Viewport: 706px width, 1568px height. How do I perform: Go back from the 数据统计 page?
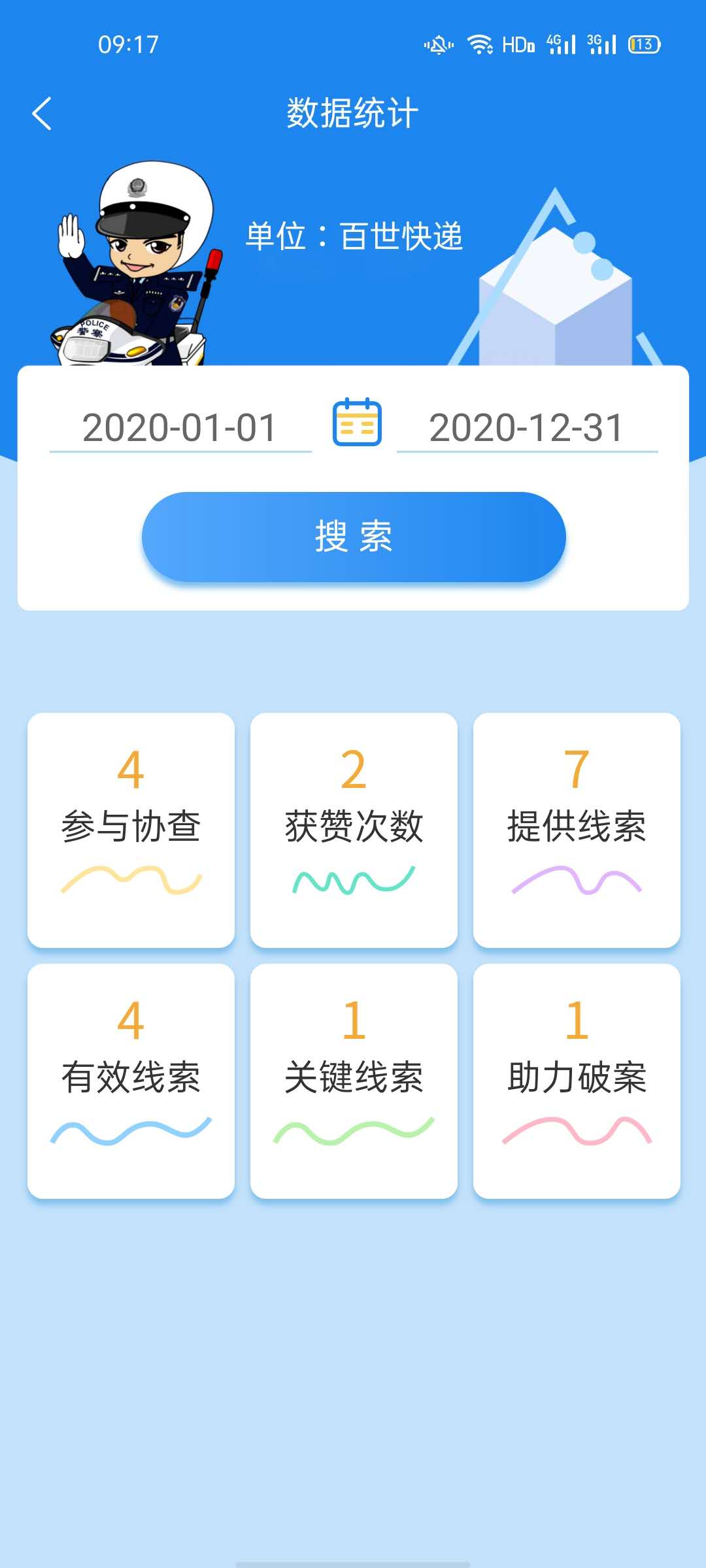point(42,114)
